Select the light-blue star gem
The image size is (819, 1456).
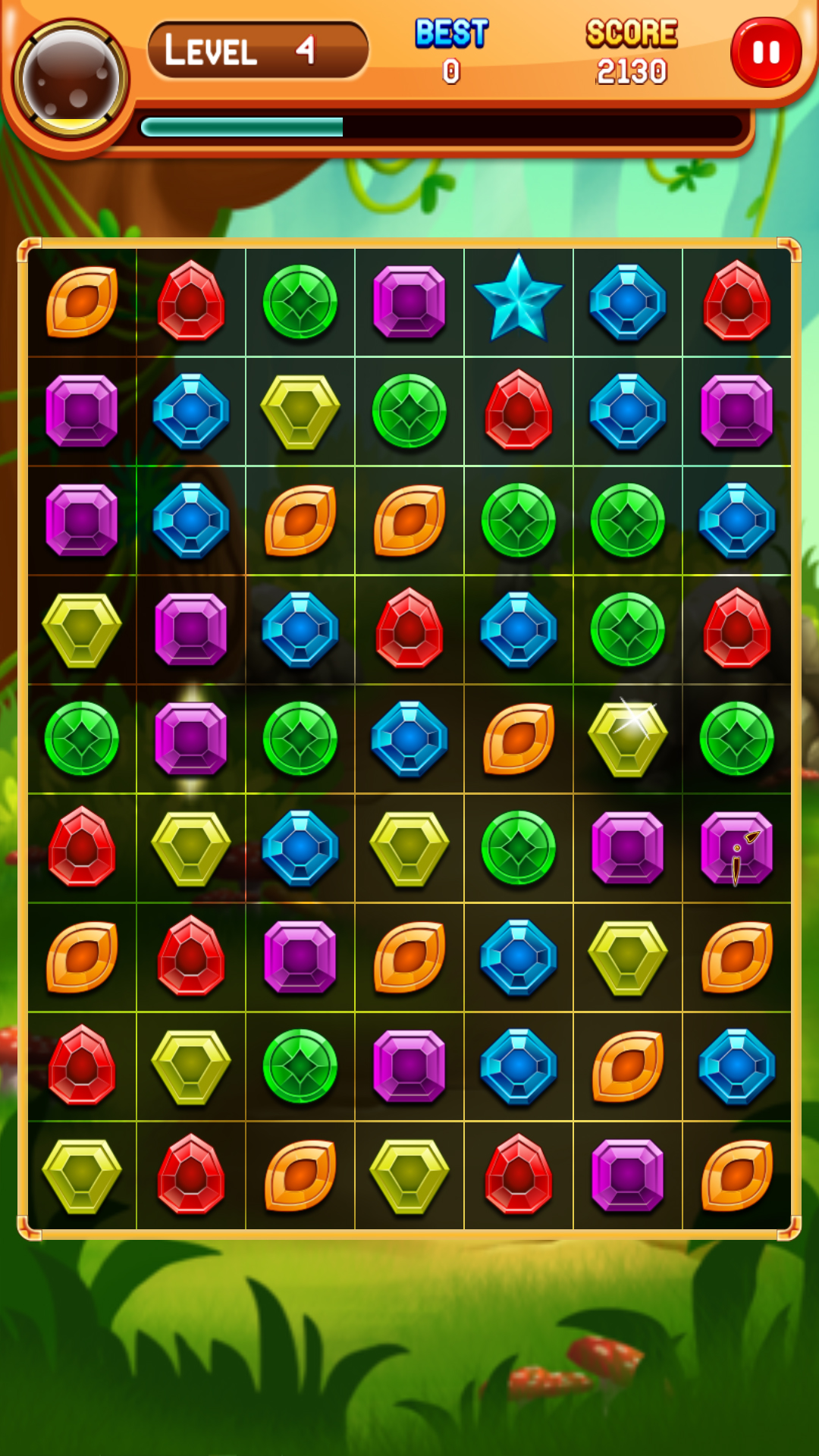(519, 299)
